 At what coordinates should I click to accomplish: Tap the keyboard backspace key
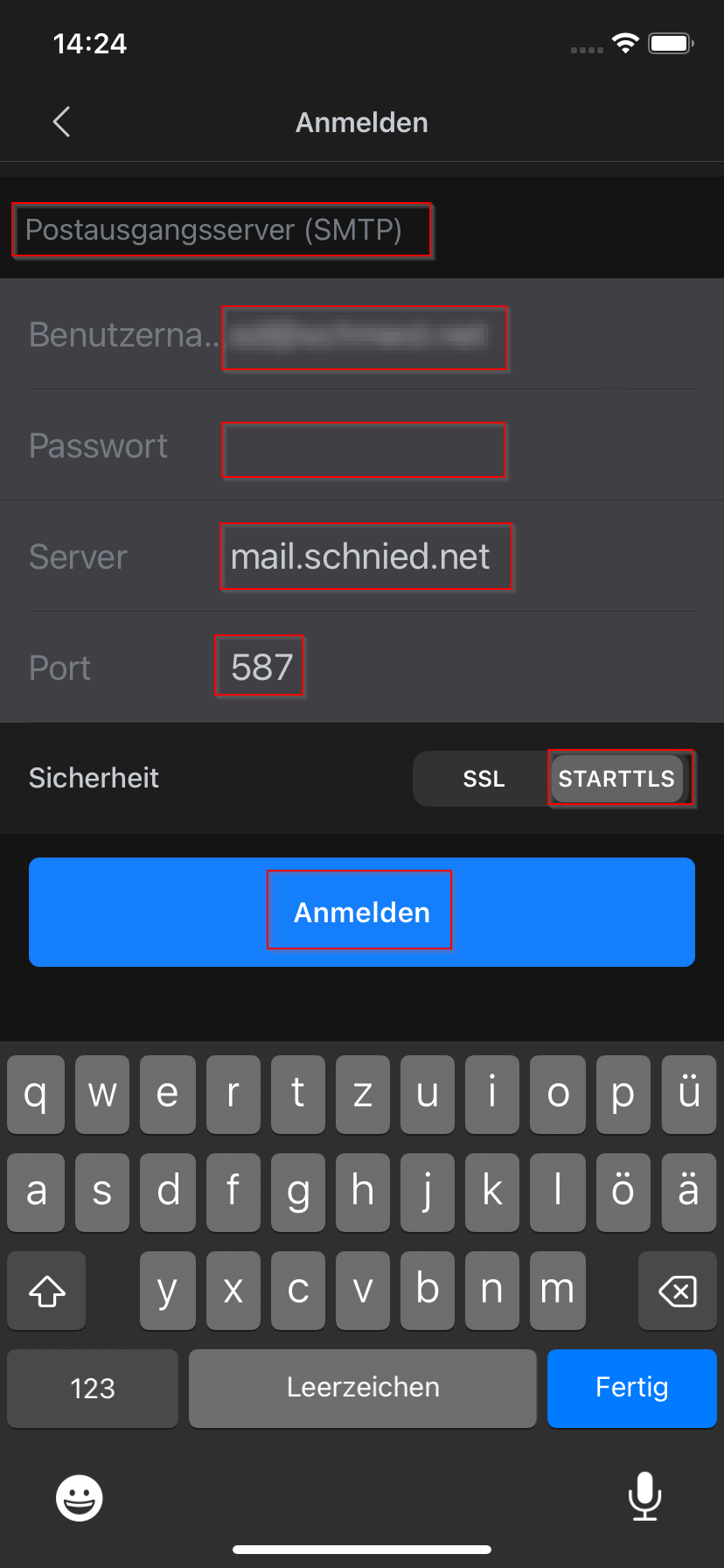coord(677,1291)
